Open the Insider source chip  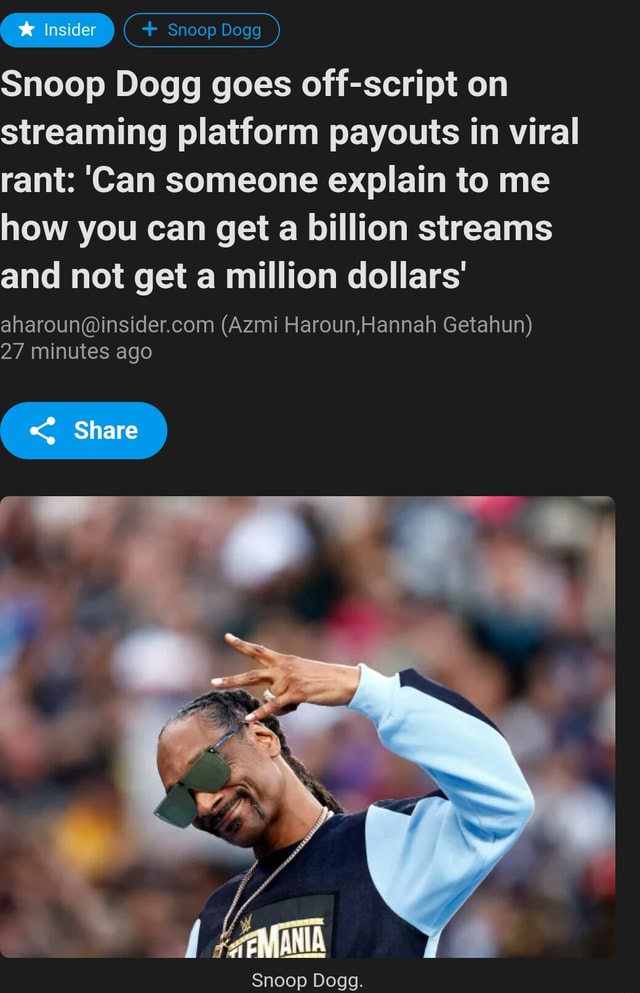point(57,30)
